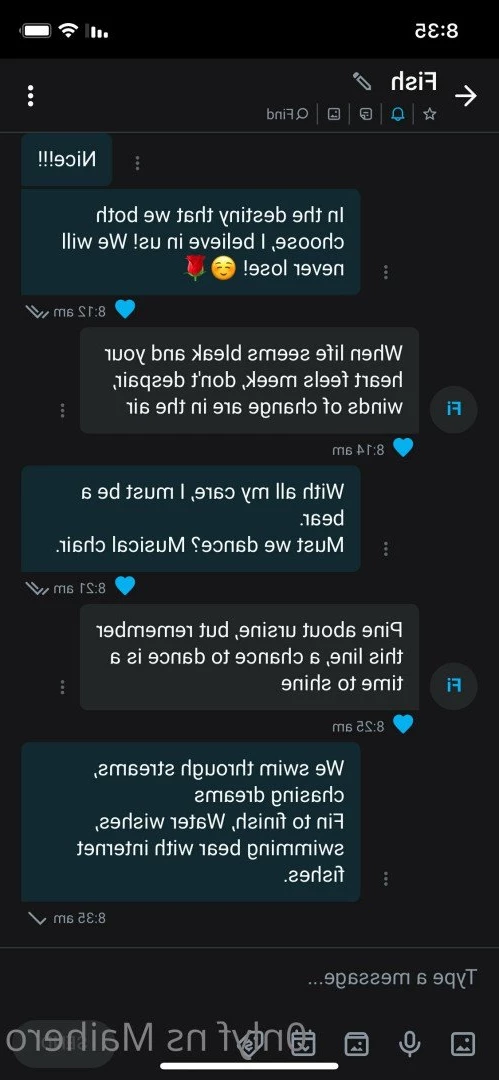This screenshot has width=499, height=1080.
Task: Open options for winds of change message
Action: click(x=63, y=411)
